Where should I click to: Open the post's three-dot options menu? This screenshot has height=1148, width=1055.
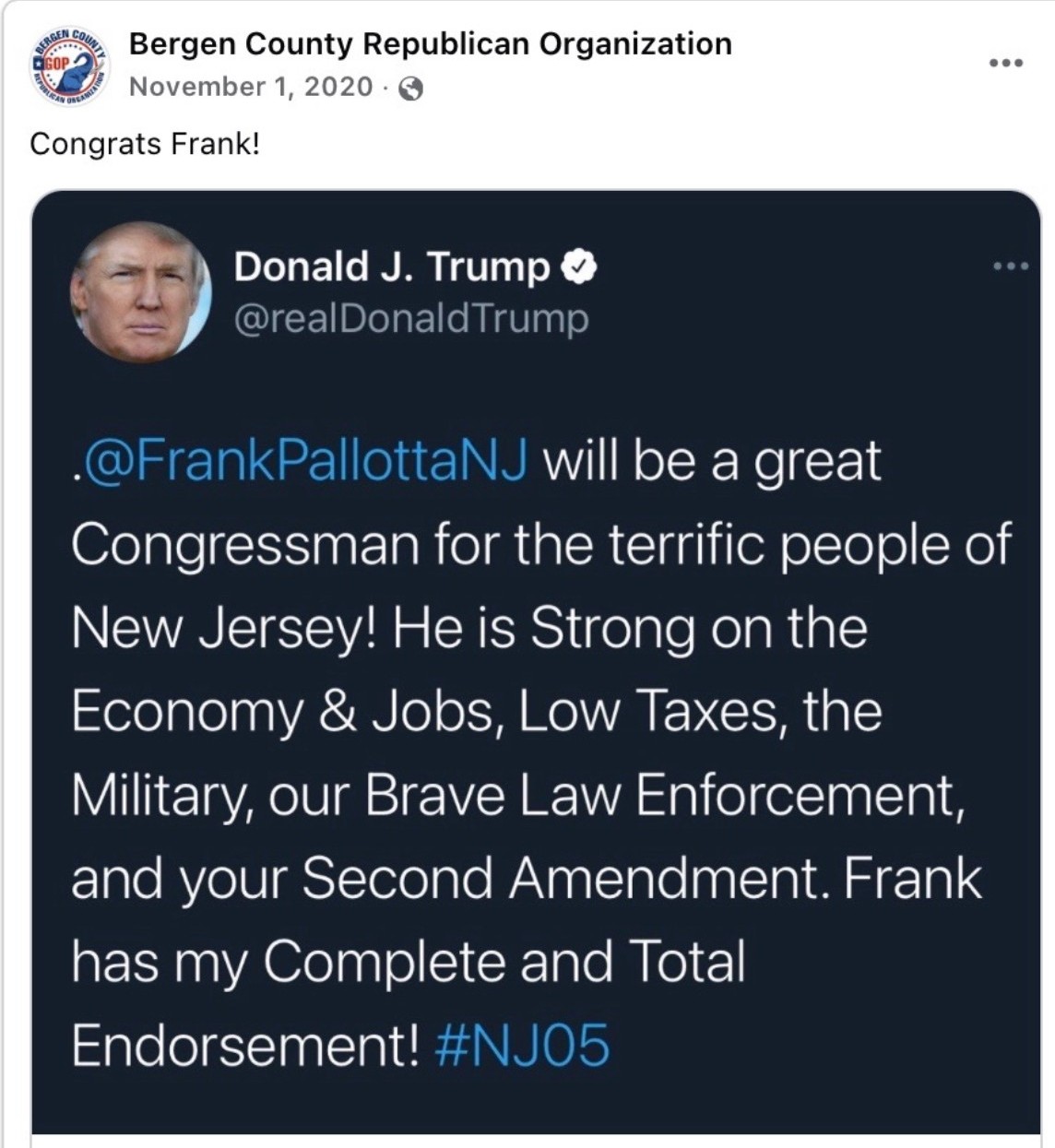click(1005, 64)
